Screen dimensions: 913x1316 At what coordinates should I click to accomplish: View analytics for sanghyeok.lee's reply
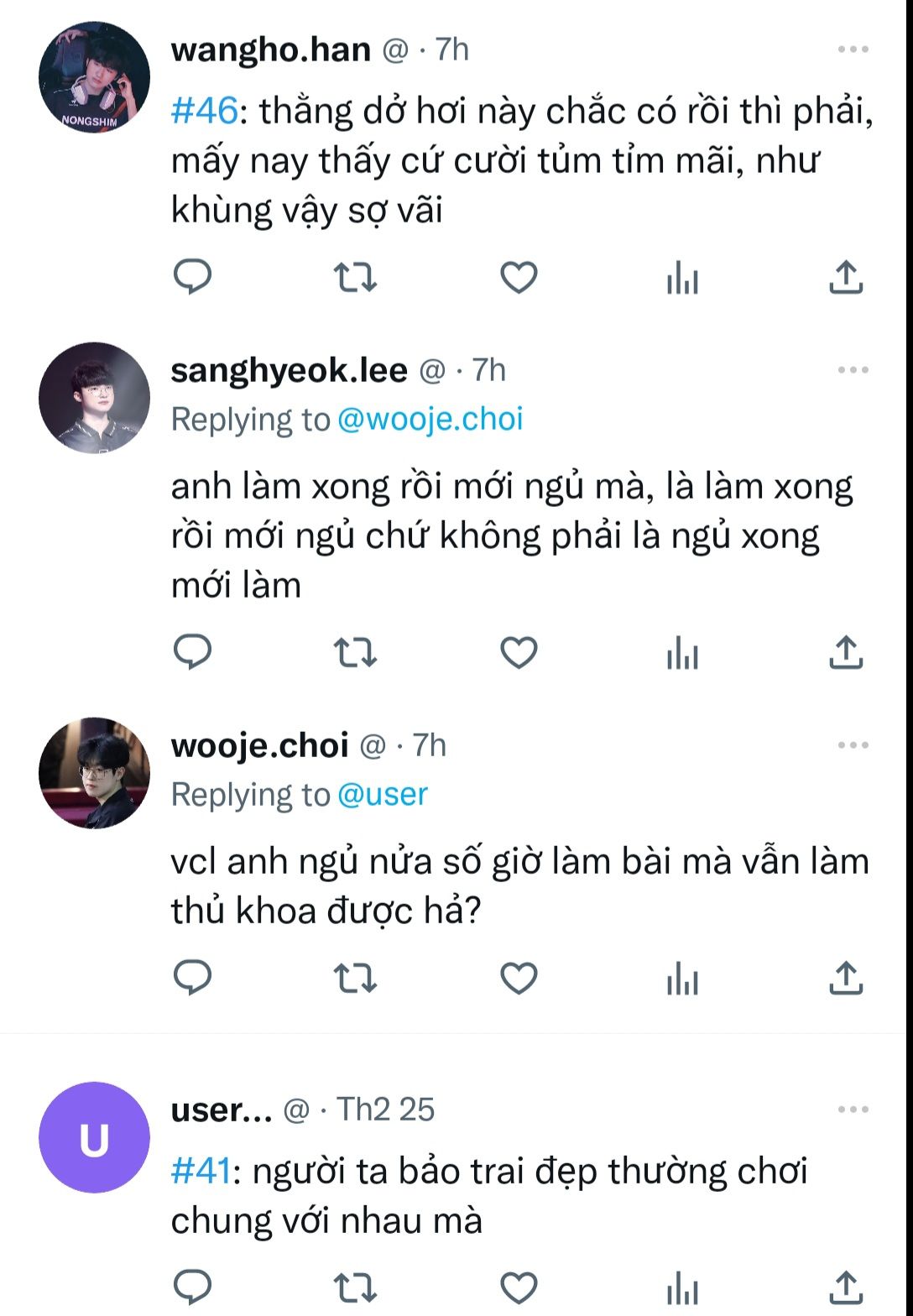point(682,652)
